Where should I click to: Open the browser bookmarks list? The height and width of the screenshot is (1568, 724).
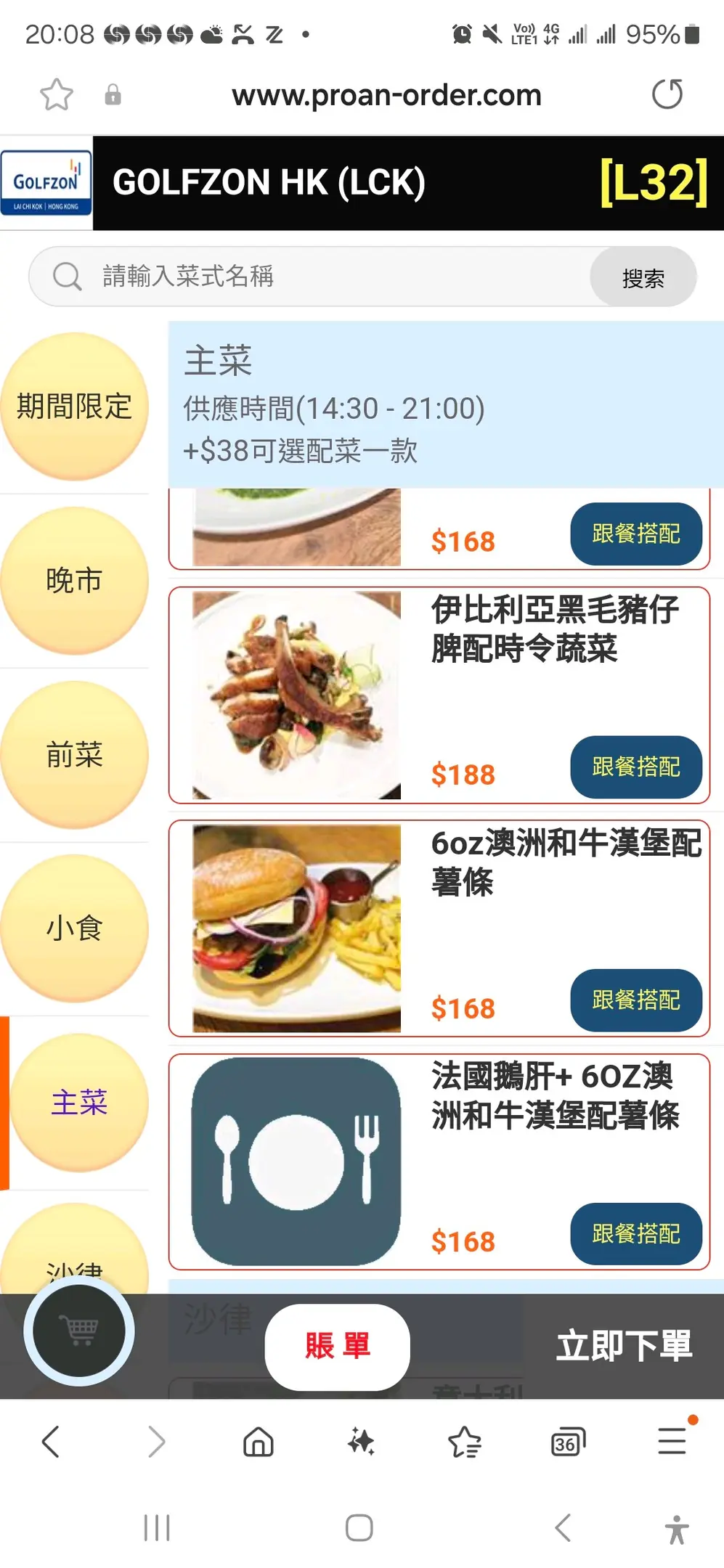tap(465, 1442)
